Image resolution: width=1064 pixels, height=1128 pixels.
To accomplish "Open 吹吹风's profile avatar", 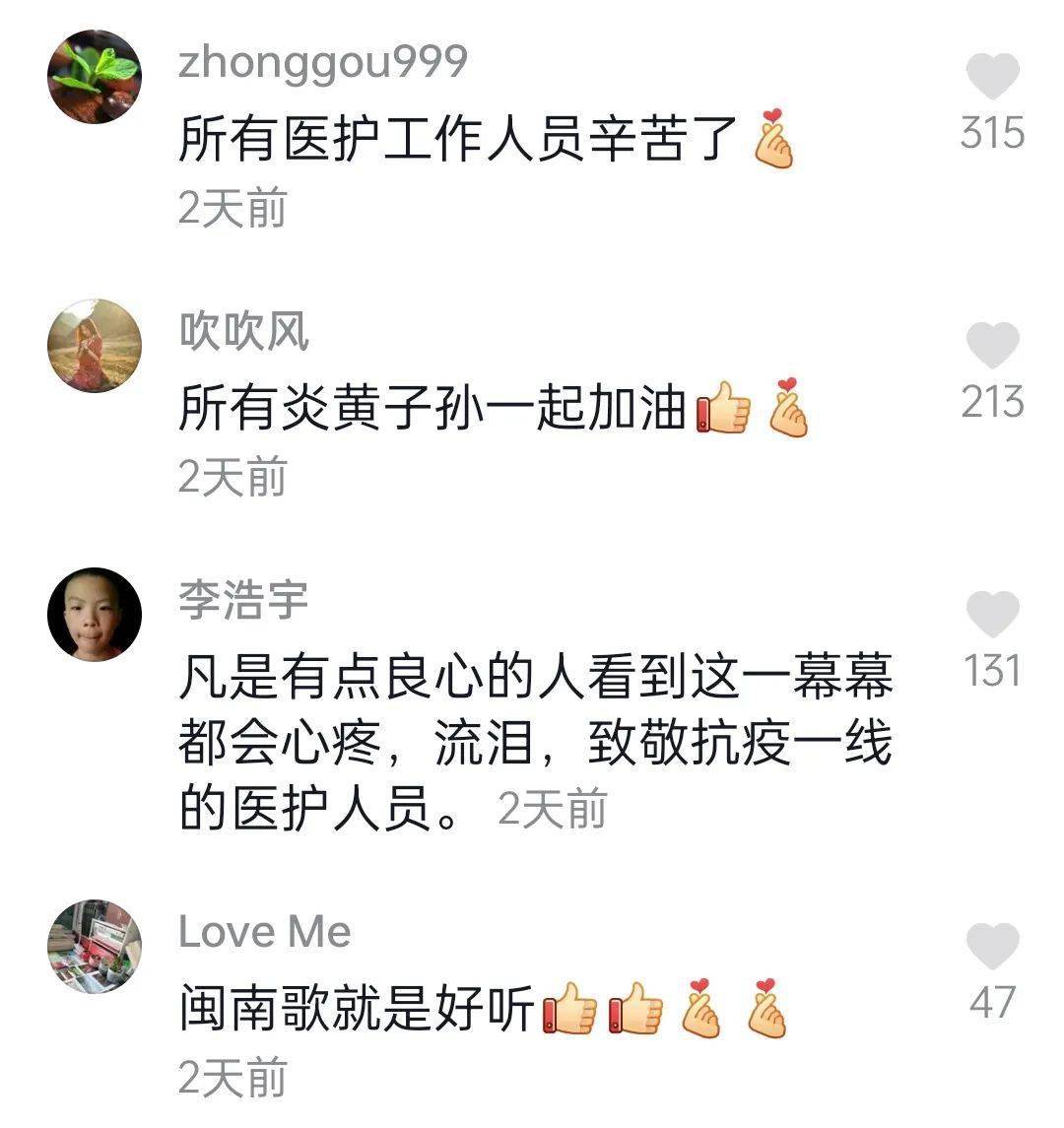I will click(95, 346).
